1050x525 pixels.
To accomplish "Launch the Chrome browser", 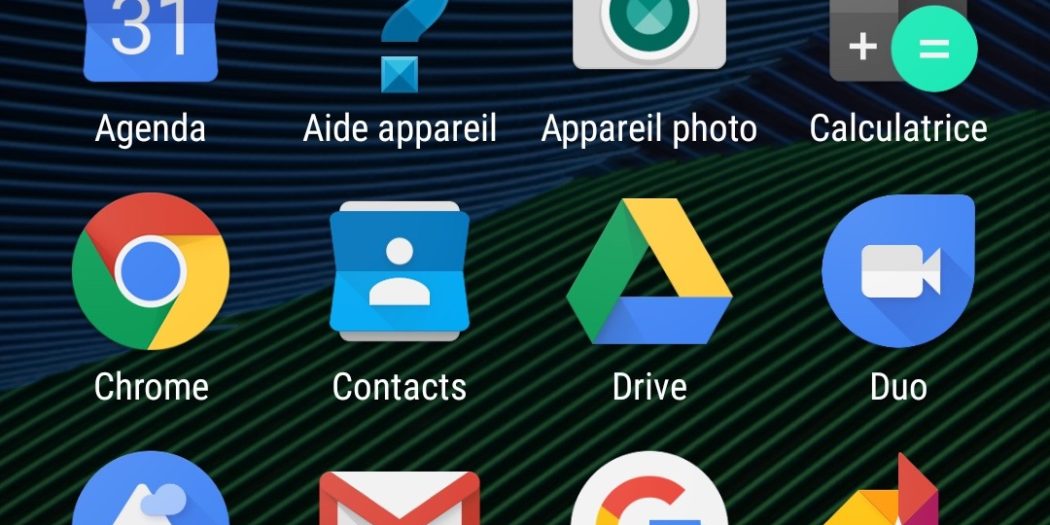I will click(150, 272).
